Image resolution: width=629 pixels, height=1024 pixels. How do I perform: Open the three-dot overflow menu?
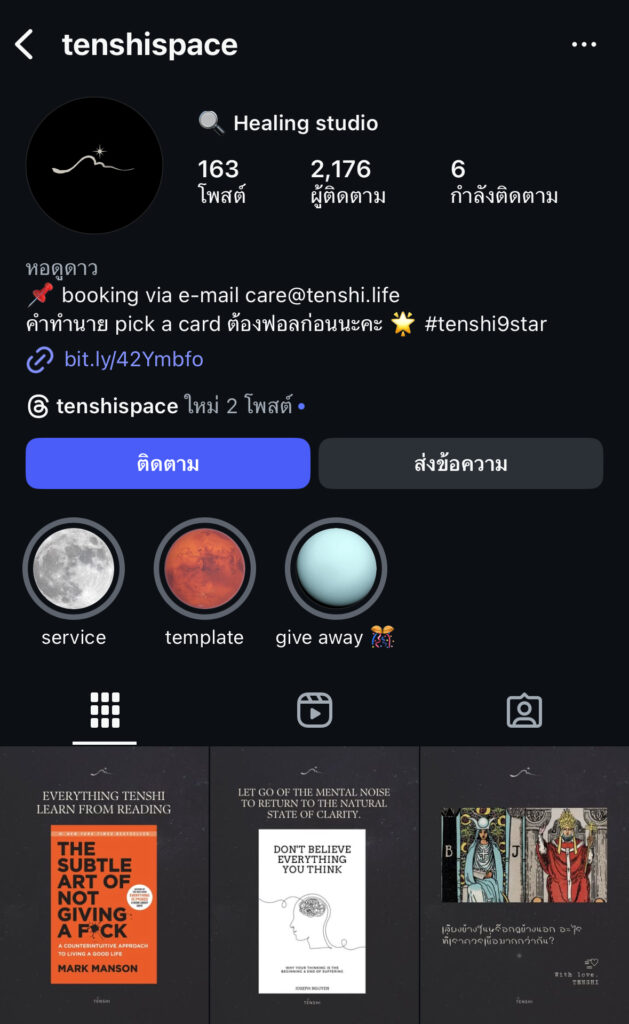tap(583, 45)
